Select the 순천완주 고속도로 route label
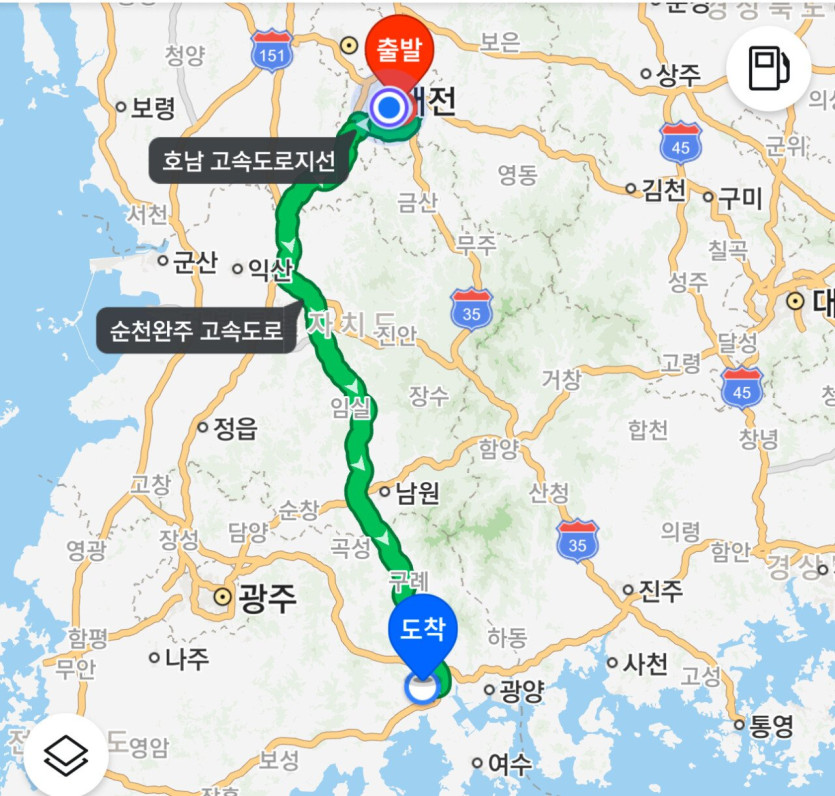Viewport: 835px width, 796px height. 197,330
